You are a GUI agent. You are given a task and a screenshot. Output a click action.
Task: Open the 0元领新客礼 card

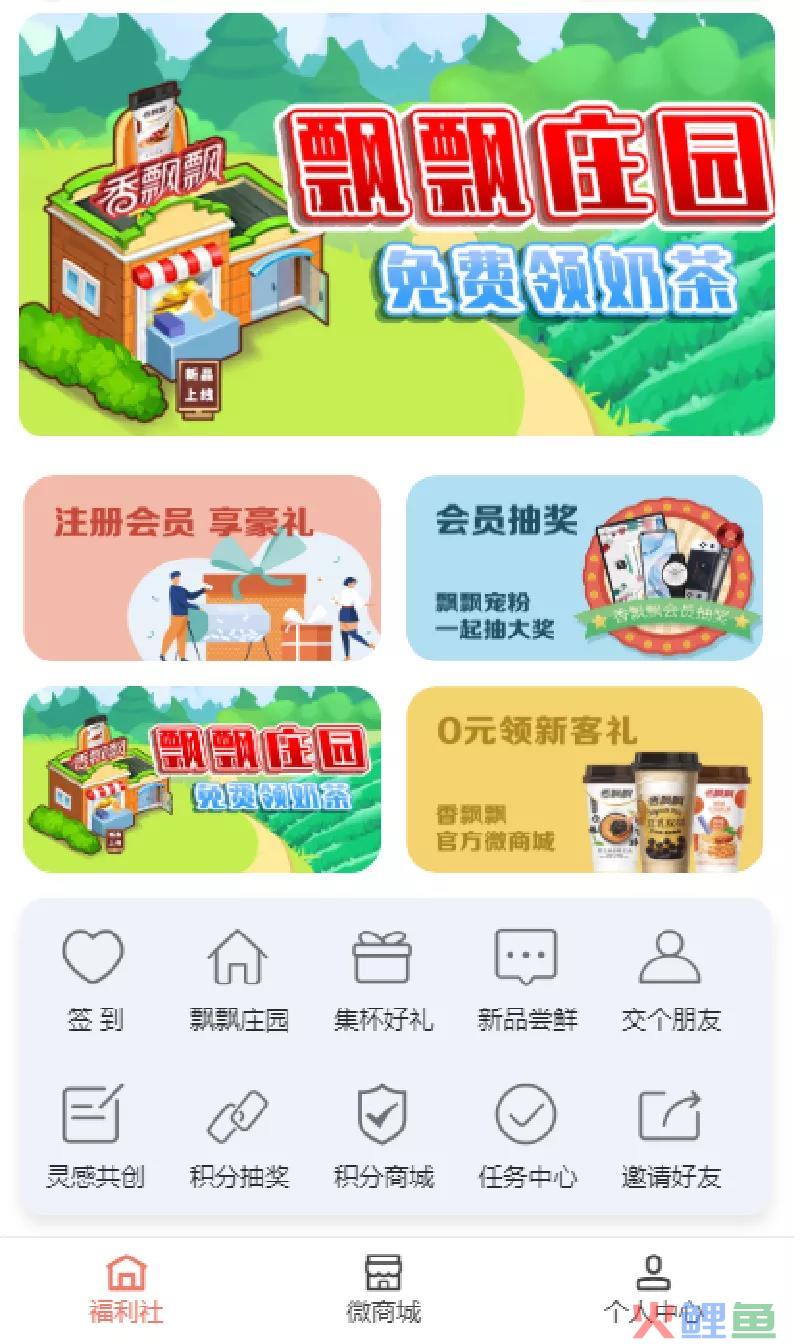click(584, 779)
